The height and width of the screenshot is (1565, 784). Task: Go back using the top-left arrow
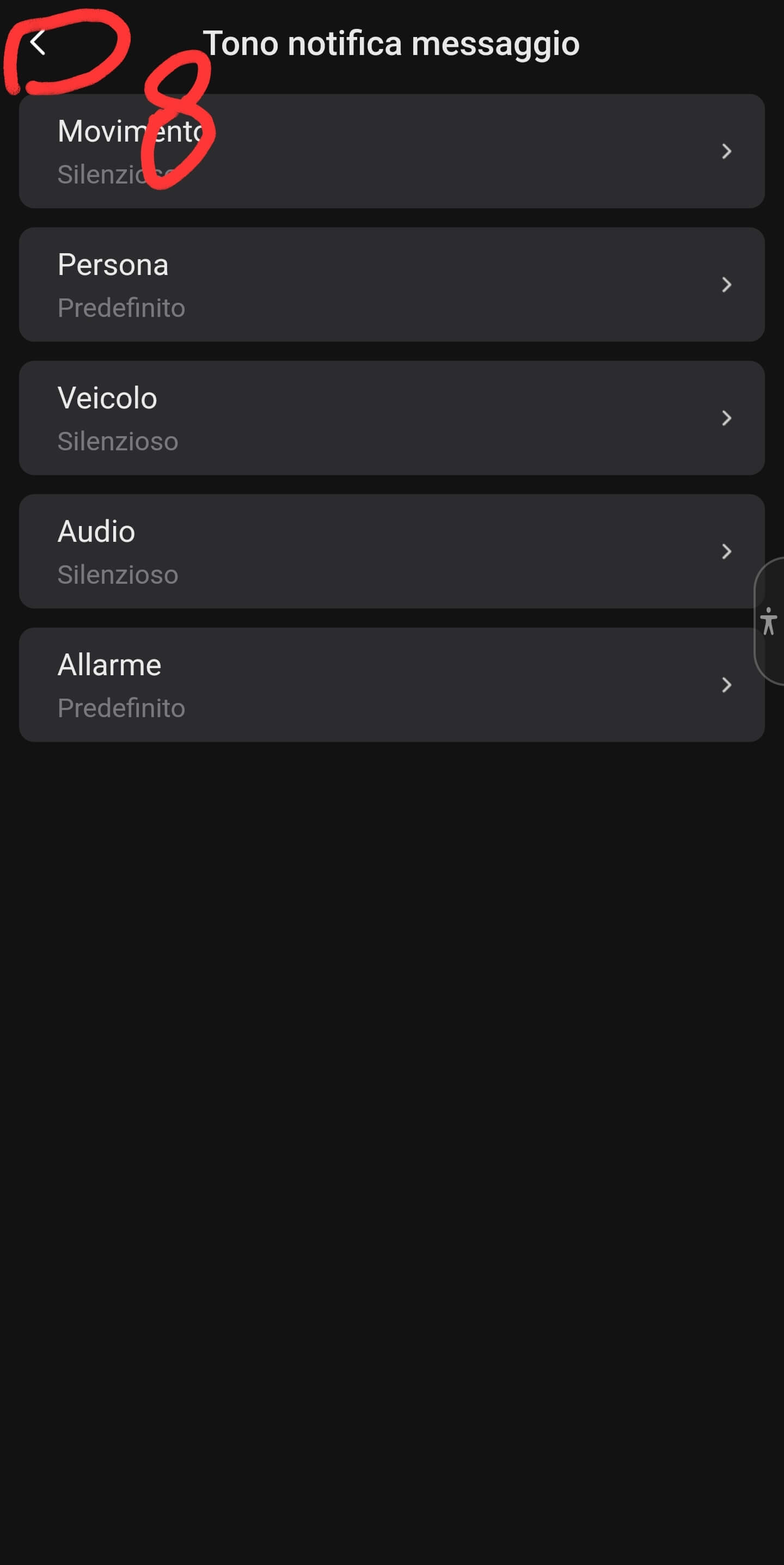[38, 43]
